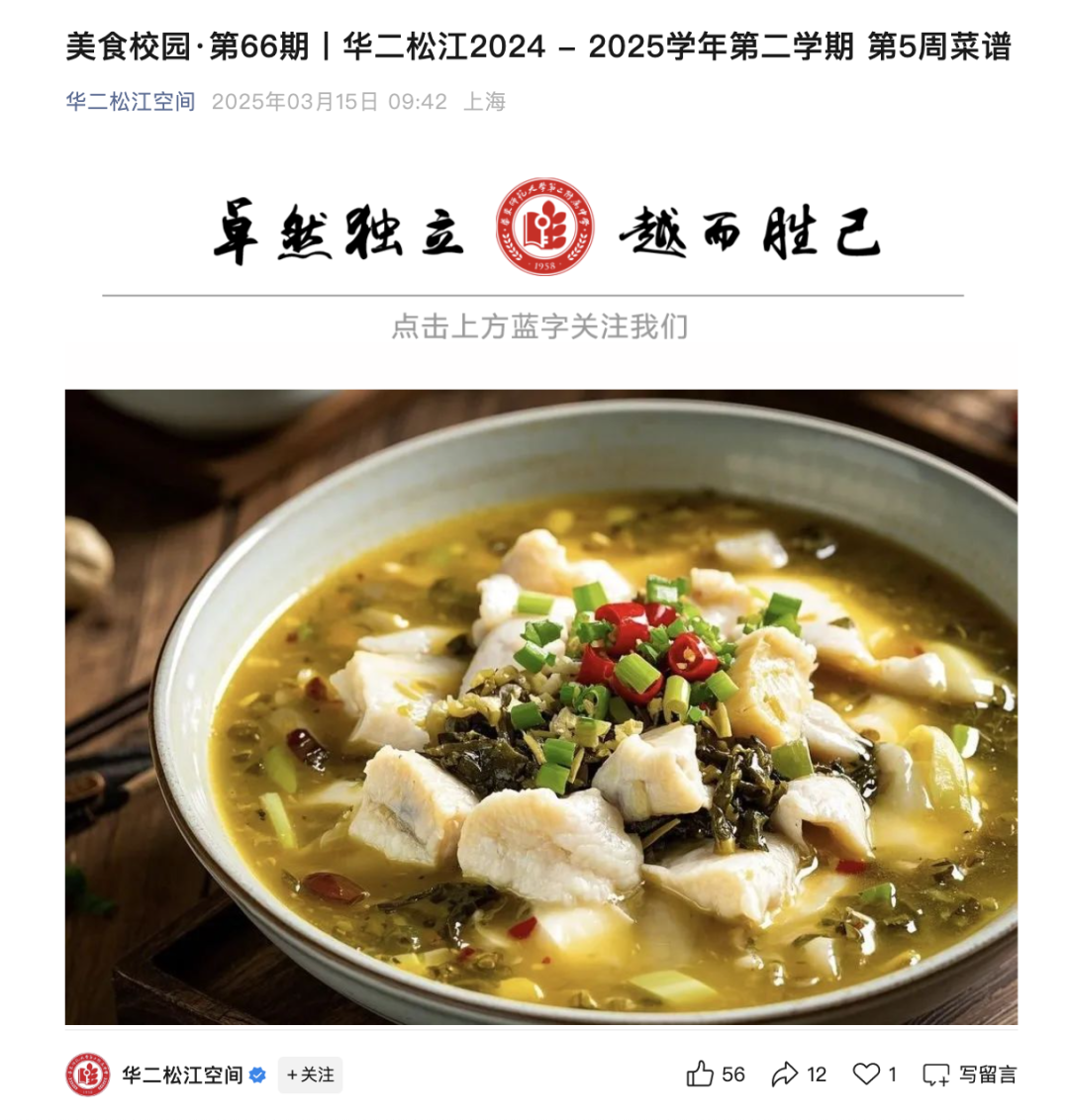Image resolution: width=1069 pixels, height=1120 pixels.
Task: Tap the +关注 follow button
Action: (310, 1074)
